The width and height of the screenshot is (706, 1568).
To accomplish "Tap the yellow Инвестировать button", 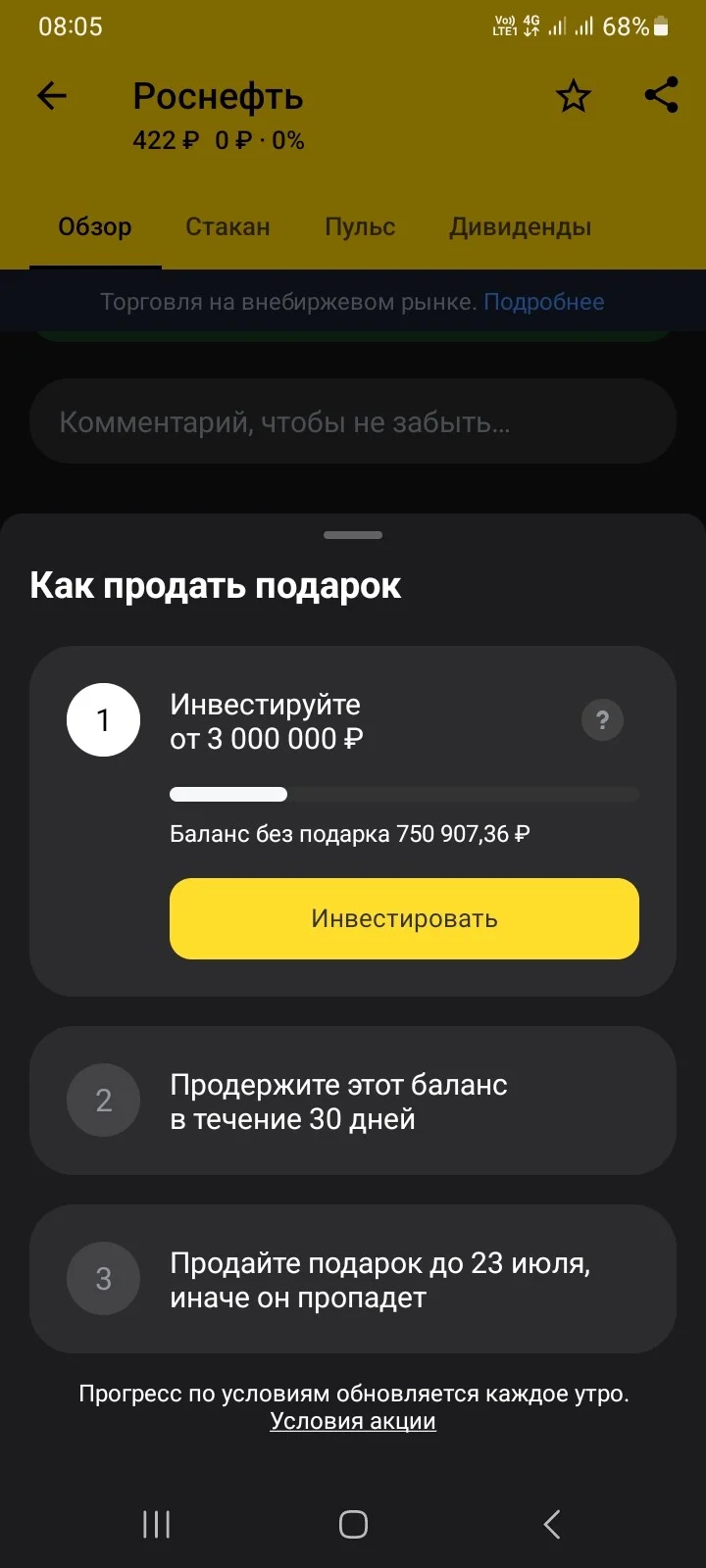I will [404, 918].
